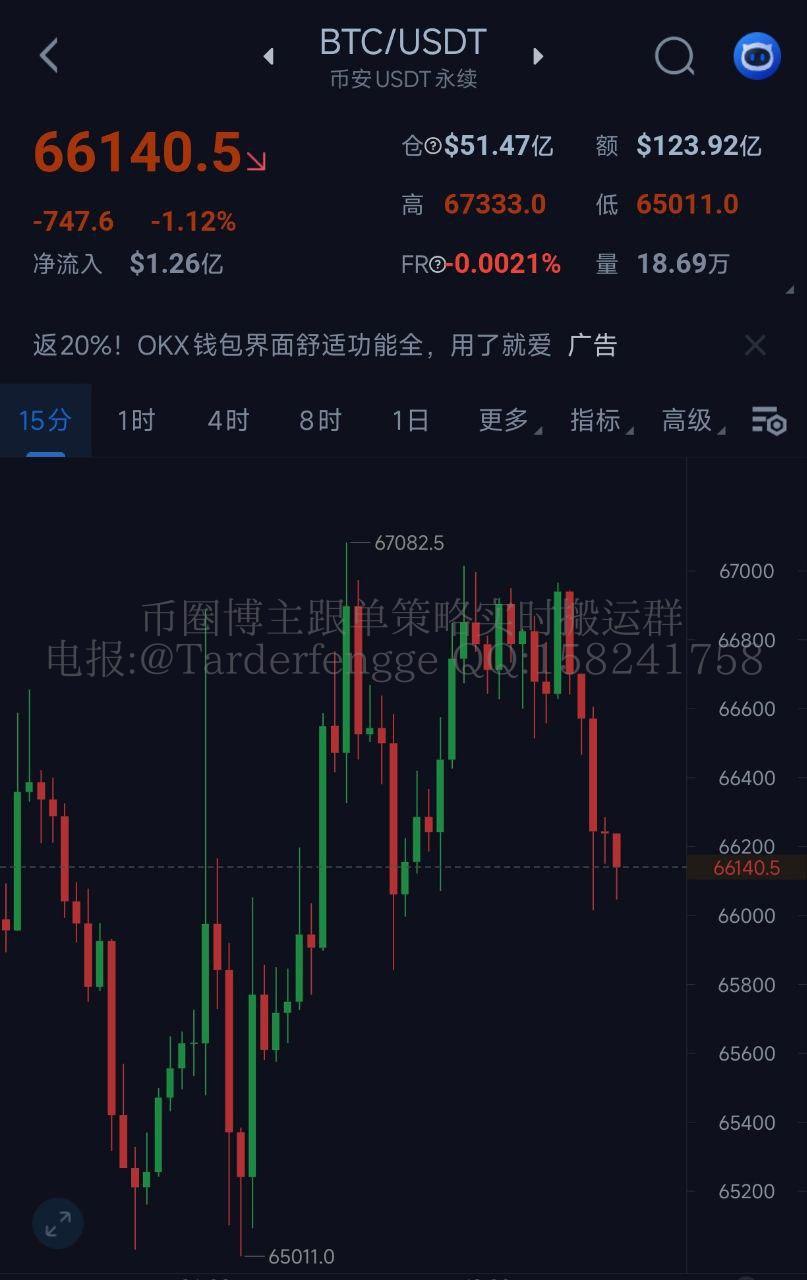807x1280 pixels.
Task: Show info about 仓 open interest
Action: [433, 147]
